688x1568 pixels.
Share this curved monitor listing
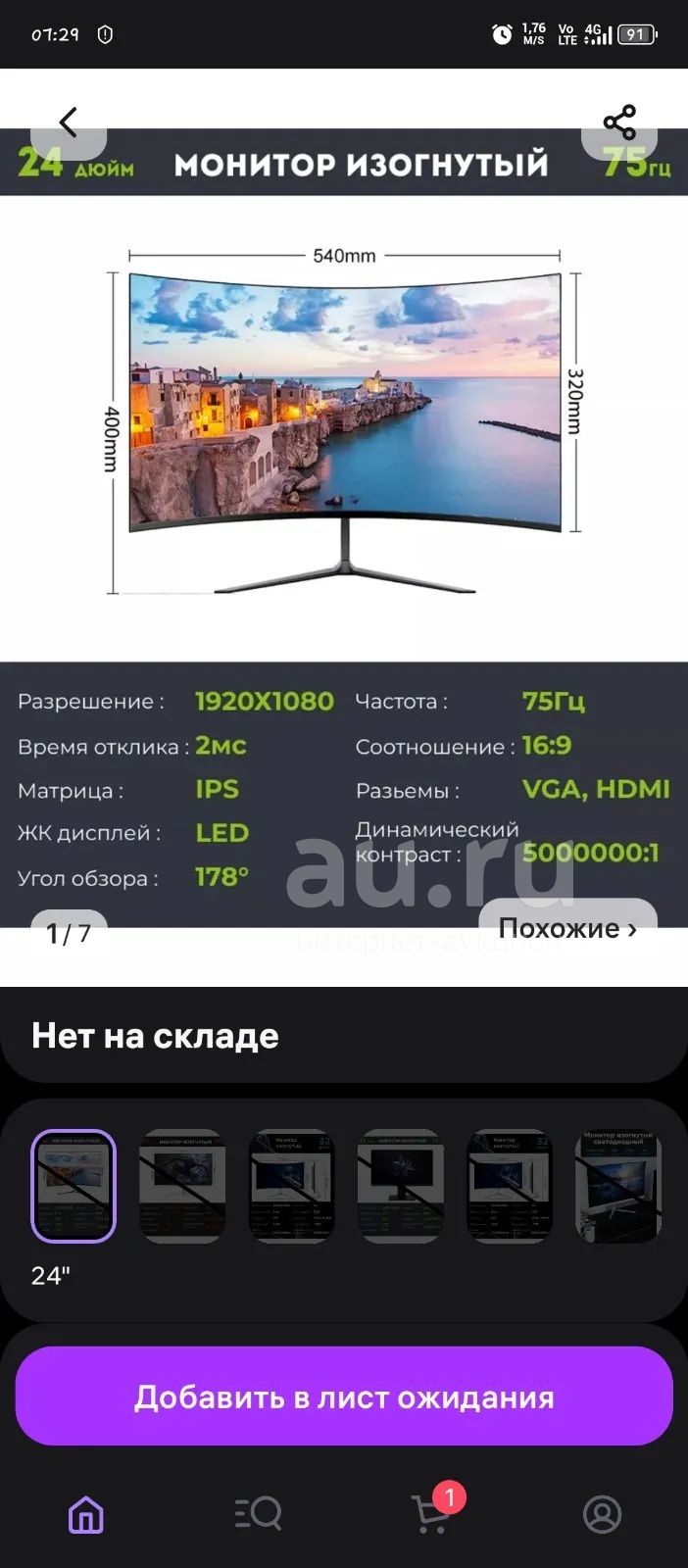[x=619, y=122]
